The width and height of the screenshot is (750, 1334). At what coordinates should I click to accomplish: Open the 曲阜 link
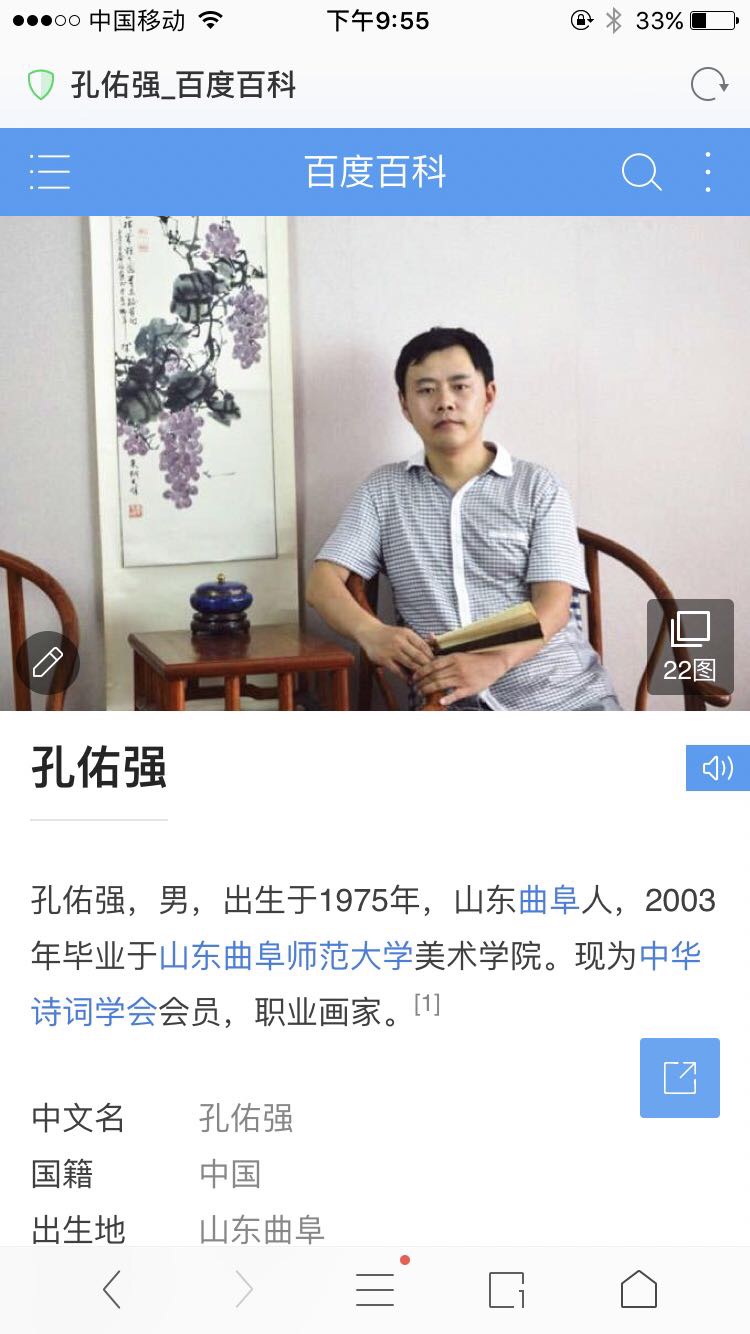pyautogui.click(x=549, y=900)
